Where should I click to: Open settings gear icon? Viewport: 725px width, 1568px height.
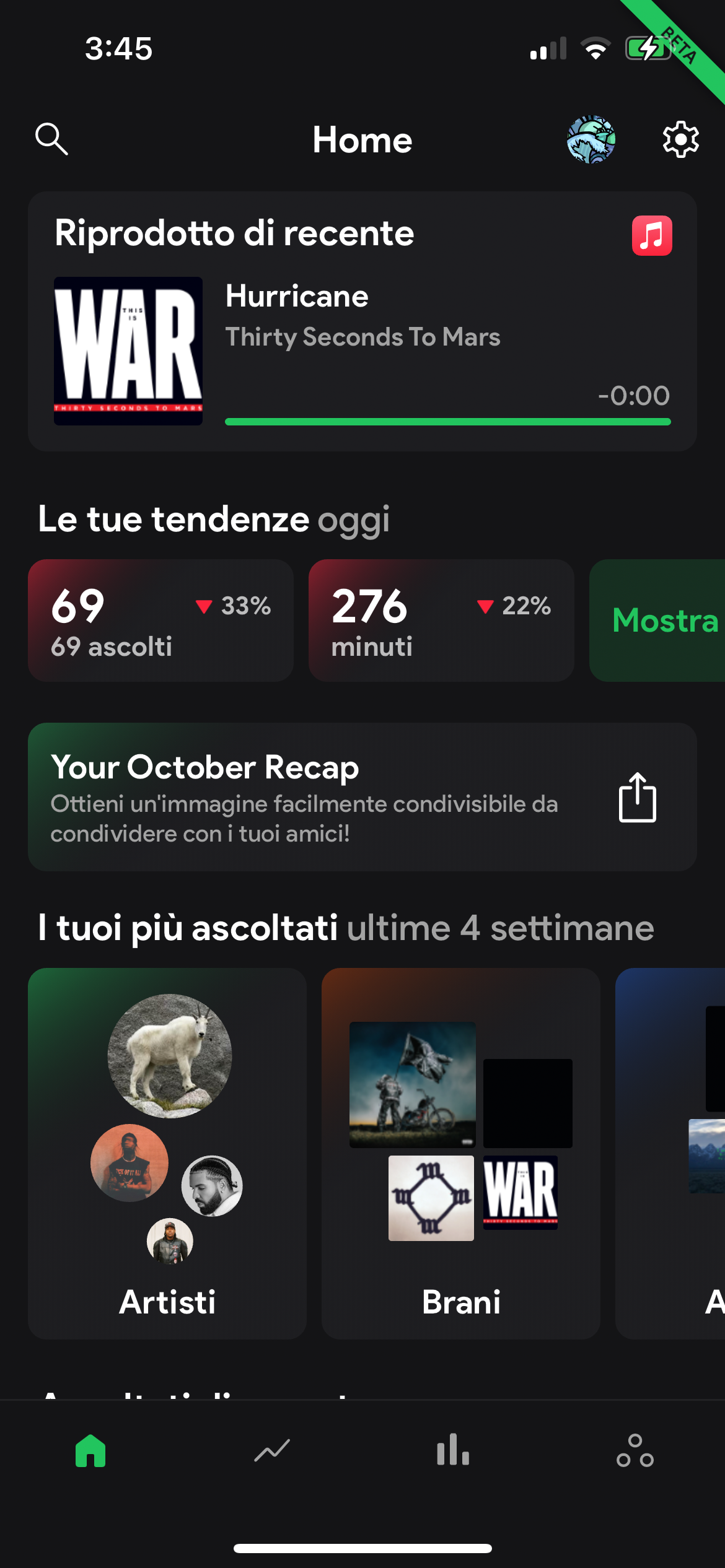point(680,139)
